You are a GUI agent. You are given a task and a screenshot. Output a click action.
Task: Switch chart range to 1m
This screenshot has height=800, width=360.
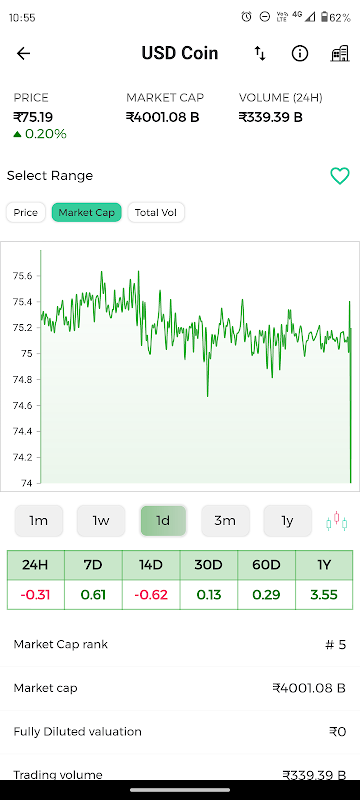39,521
